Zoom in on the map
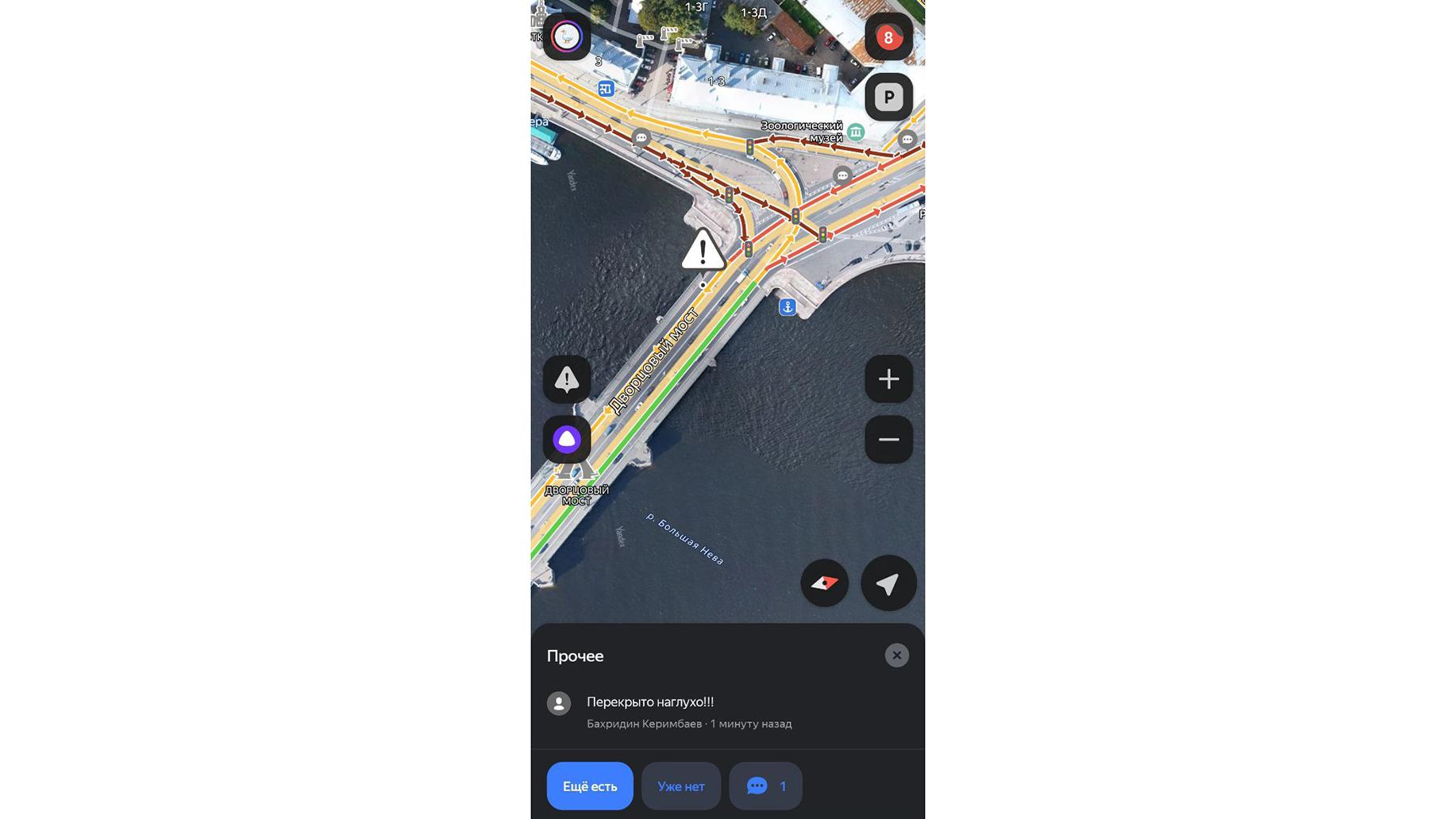 pos(888,379)
